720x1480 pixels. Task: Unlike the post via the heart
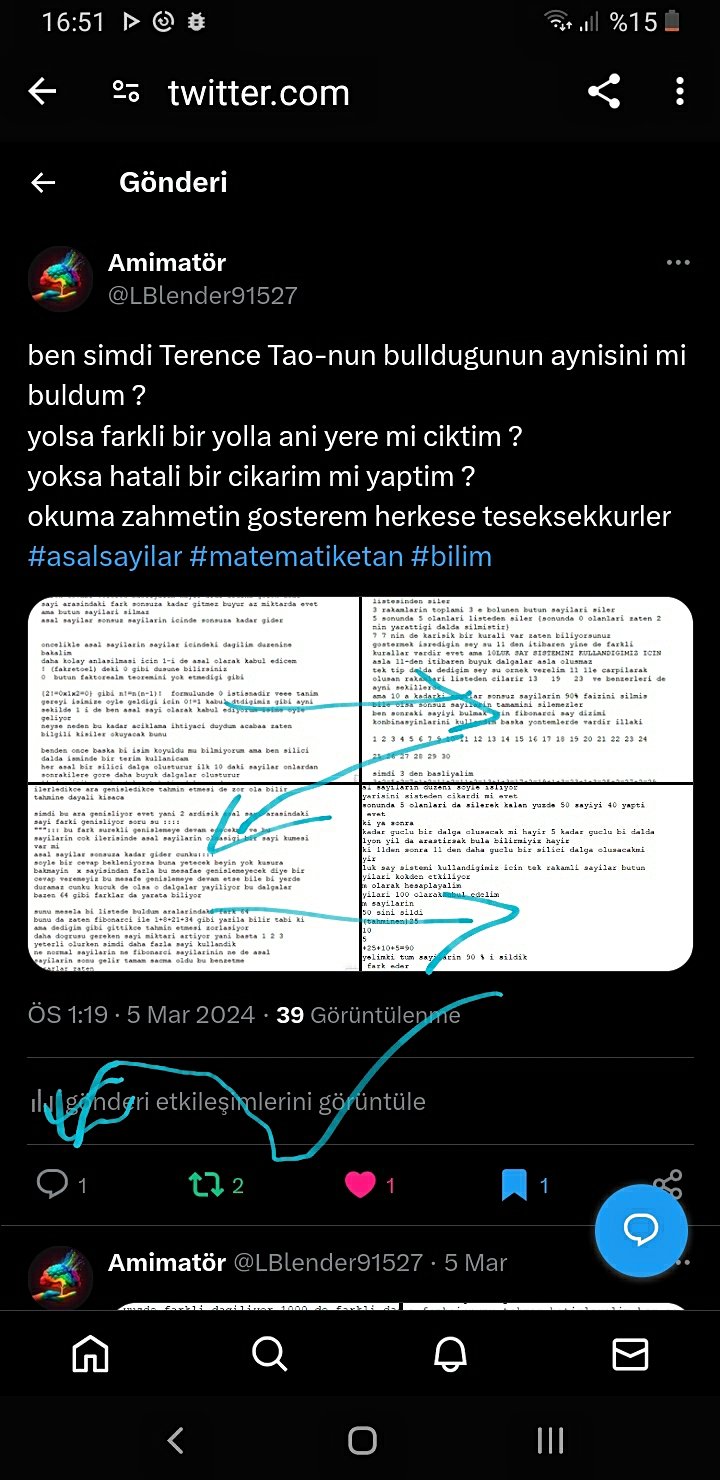click(360, 1185)
